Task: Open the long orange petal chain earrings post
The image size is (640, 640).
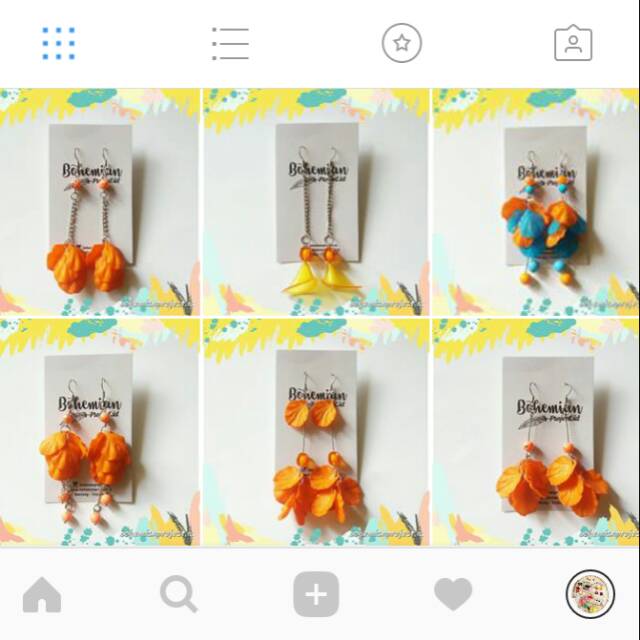Action: pyautogui.click(x=100, y=202)
